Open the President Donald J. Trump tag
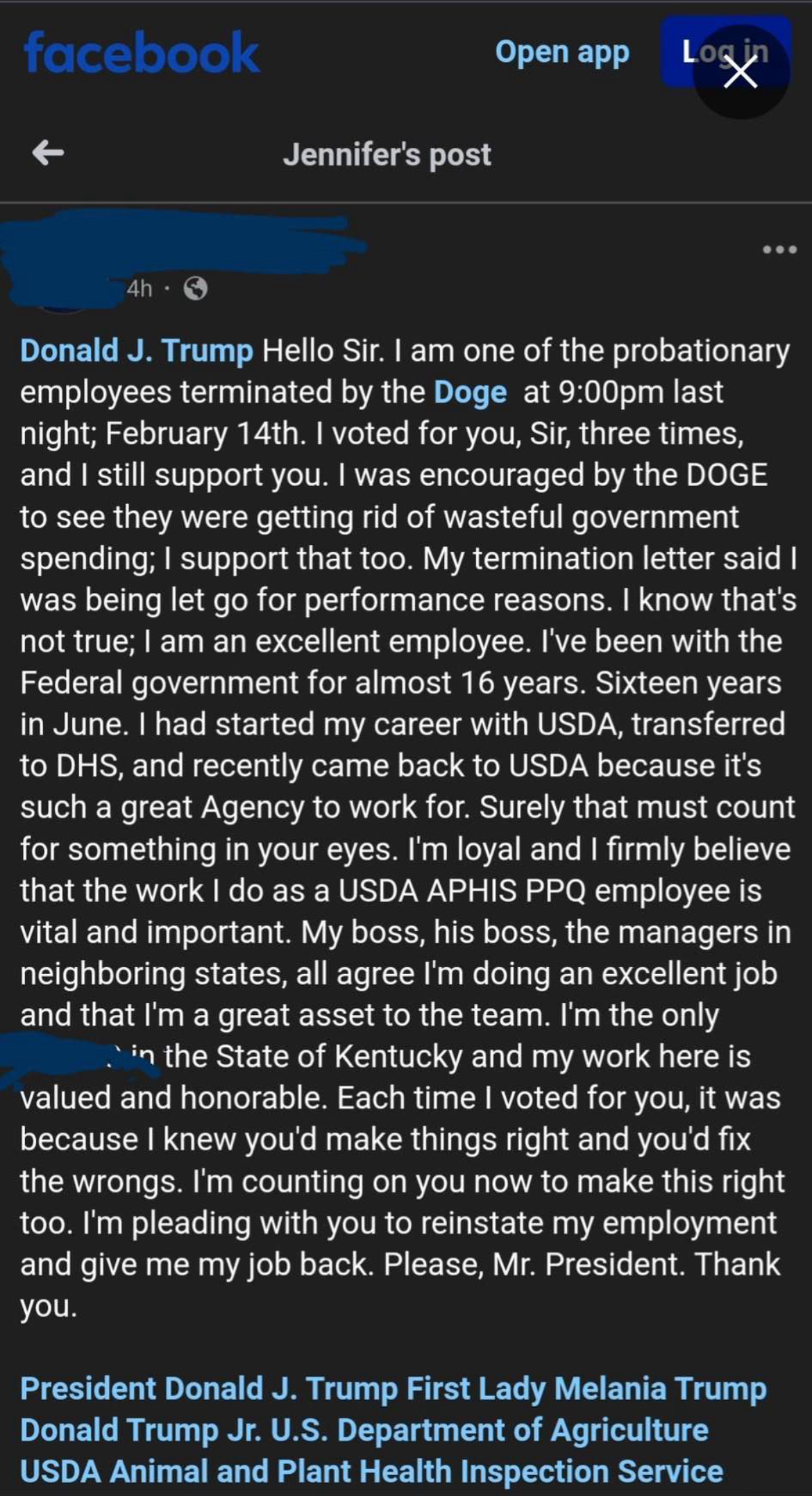The width and height of the screenshot is (812, 1496). (210, 1388)
